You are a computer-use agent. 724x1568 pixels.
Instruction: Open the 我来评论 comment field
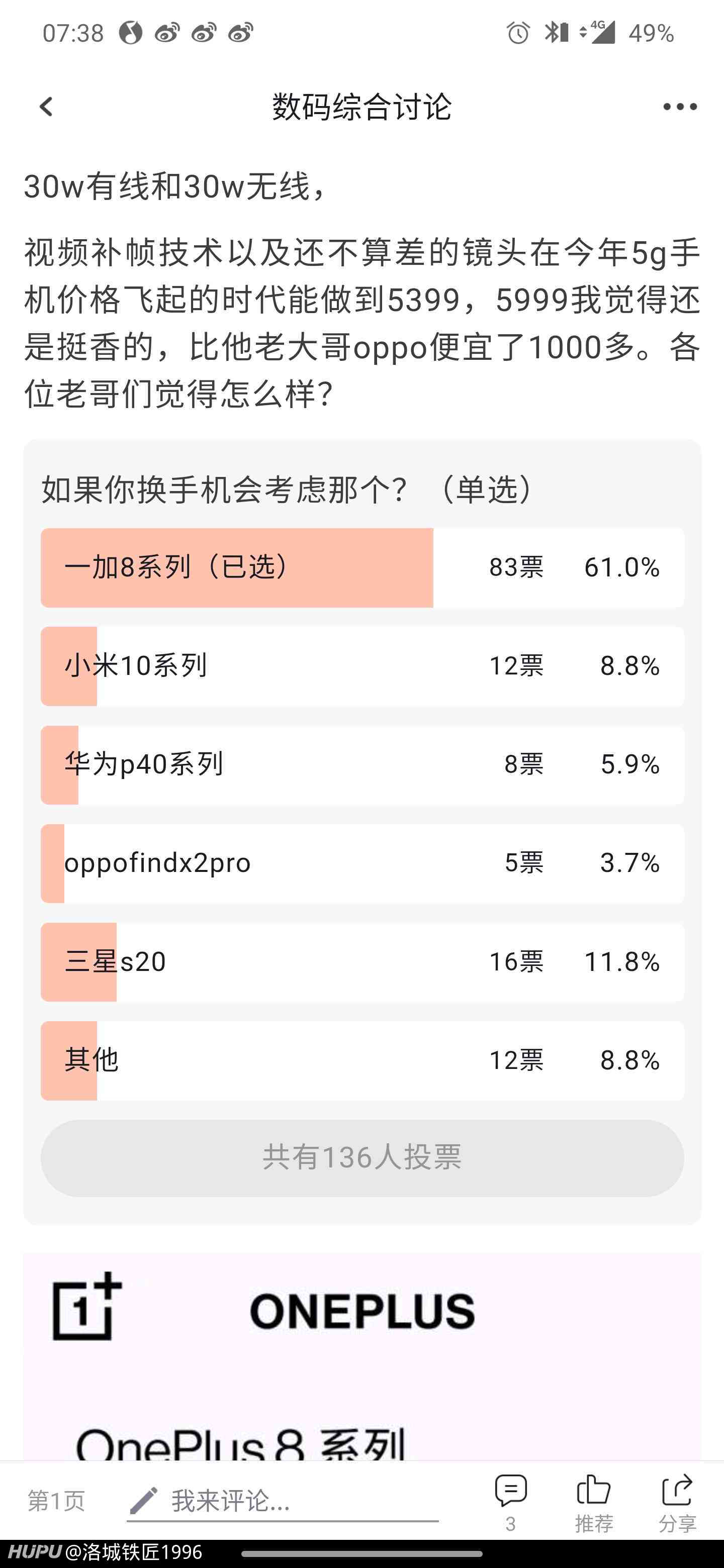click(283, 1502)
